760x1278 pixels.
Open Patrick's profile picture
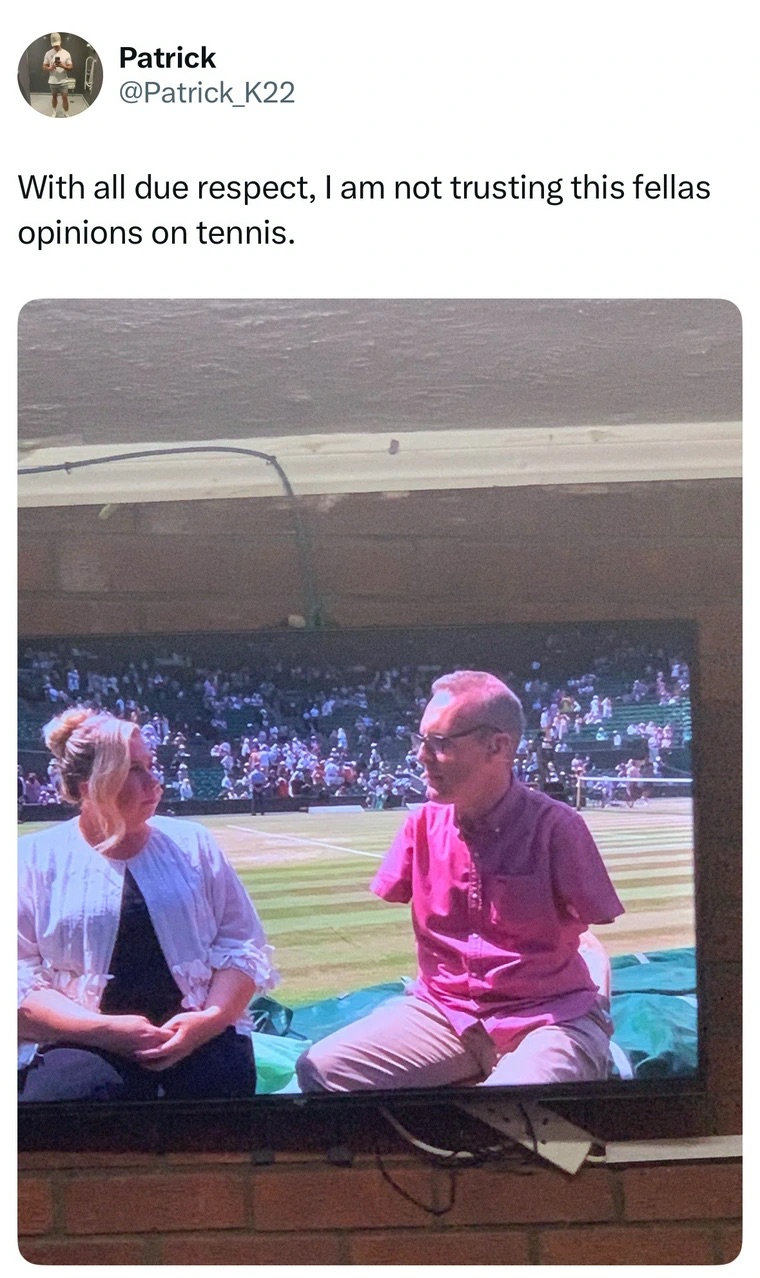tap(60, 74)
